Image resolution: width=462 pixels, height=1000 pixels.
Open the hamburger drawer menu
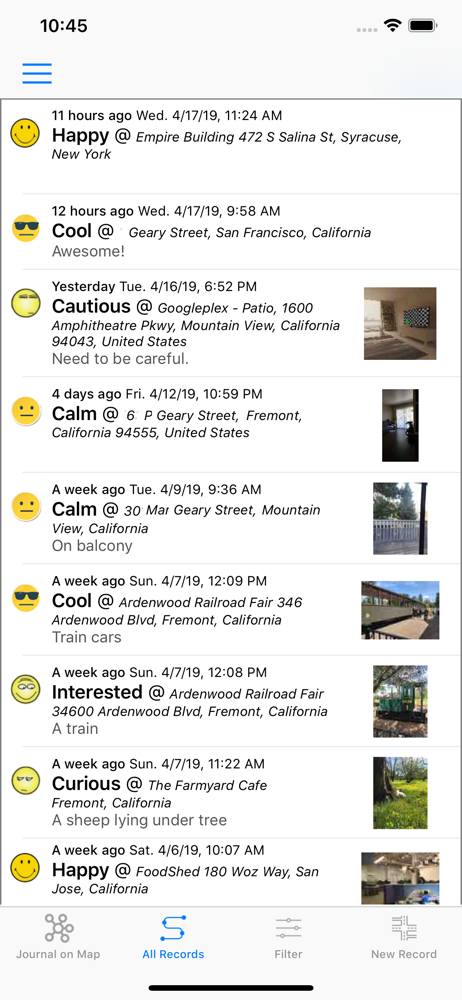coord(37,73)
